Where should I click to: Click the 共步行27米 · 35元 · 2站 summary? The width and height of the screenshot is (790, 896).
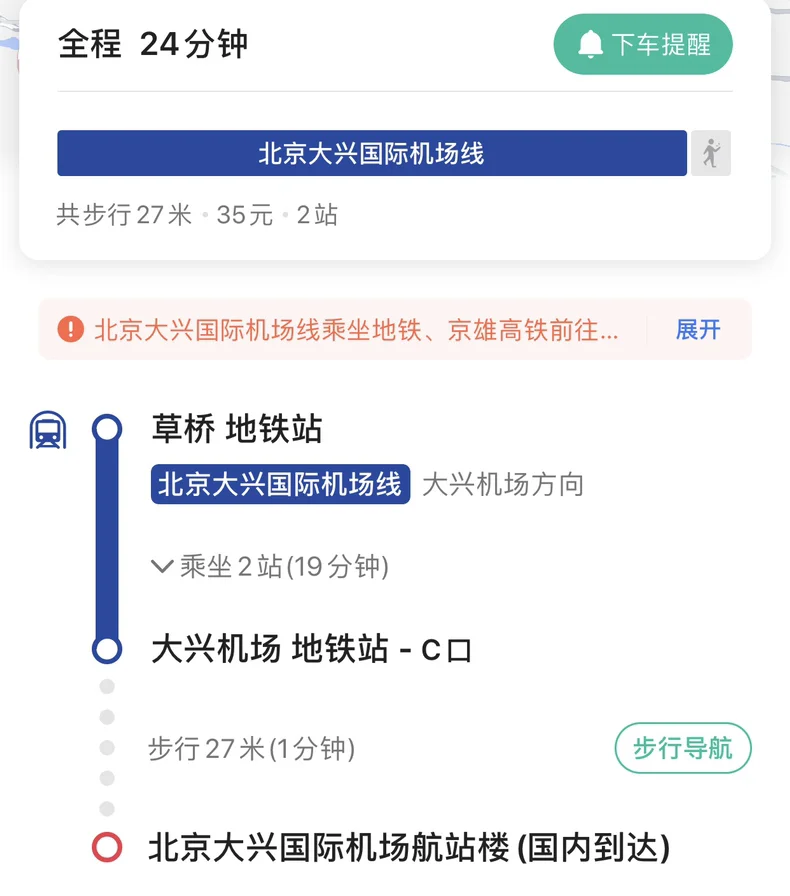point(197,215)
